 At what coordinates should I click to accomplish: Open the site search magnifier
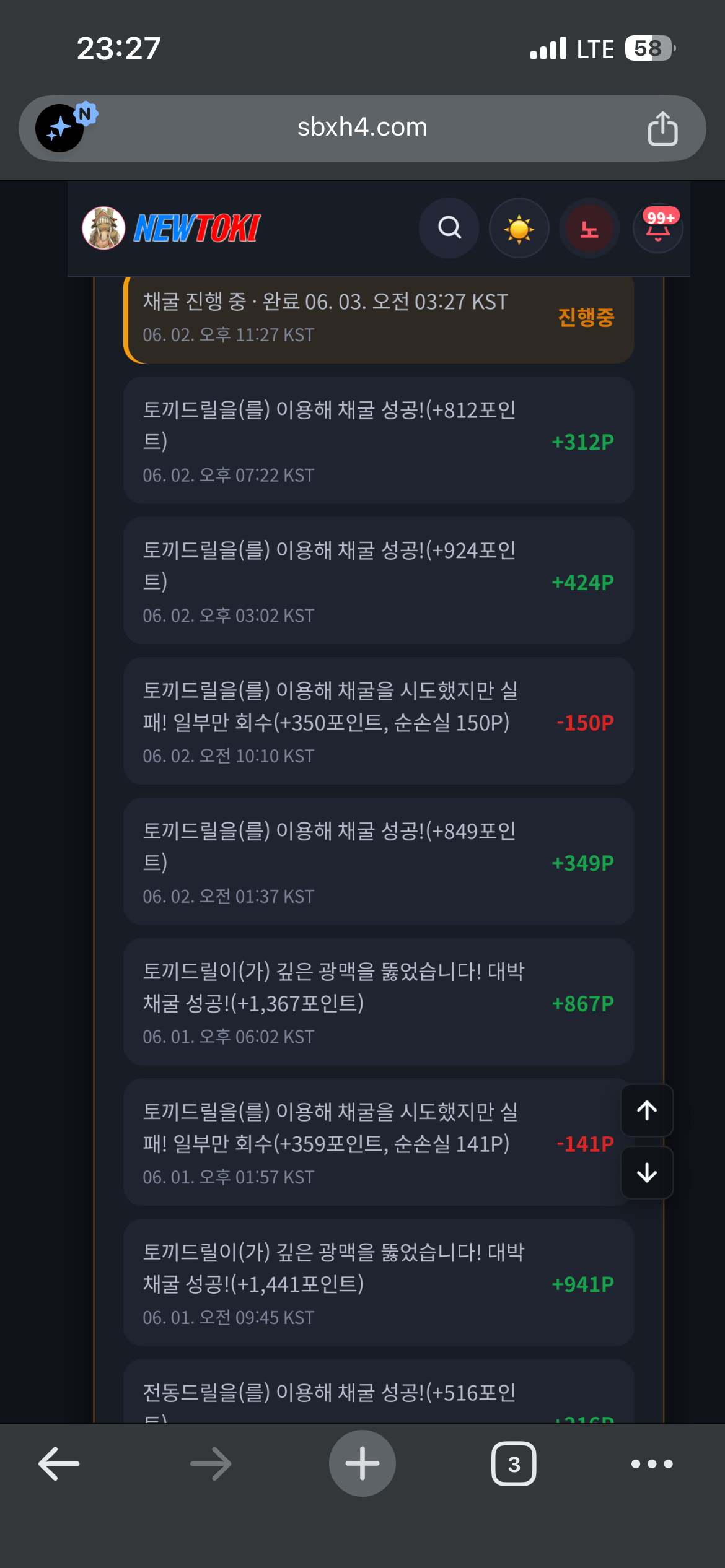[449, 228]
